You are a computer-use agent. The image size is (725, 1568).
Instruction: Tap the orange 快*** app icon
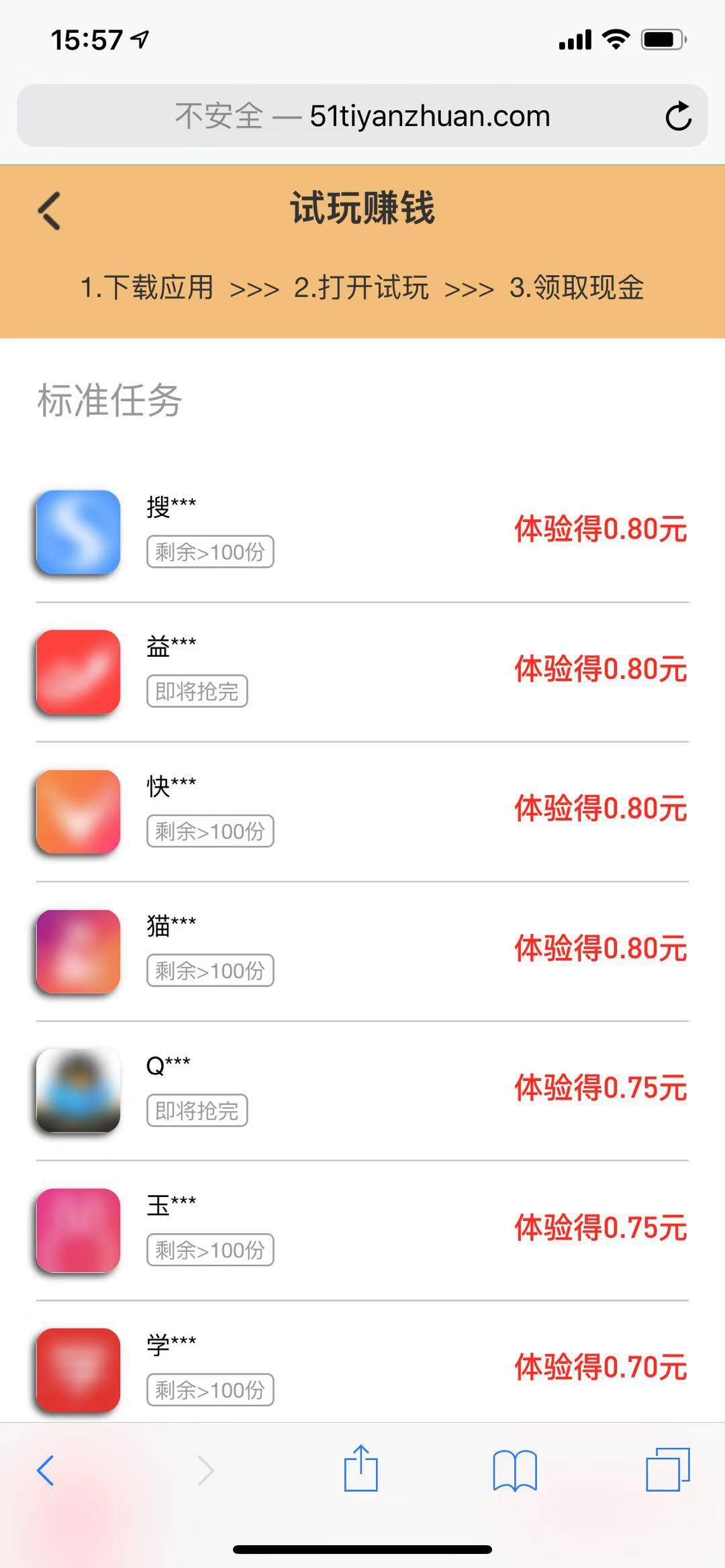click(x=77, y=812)
